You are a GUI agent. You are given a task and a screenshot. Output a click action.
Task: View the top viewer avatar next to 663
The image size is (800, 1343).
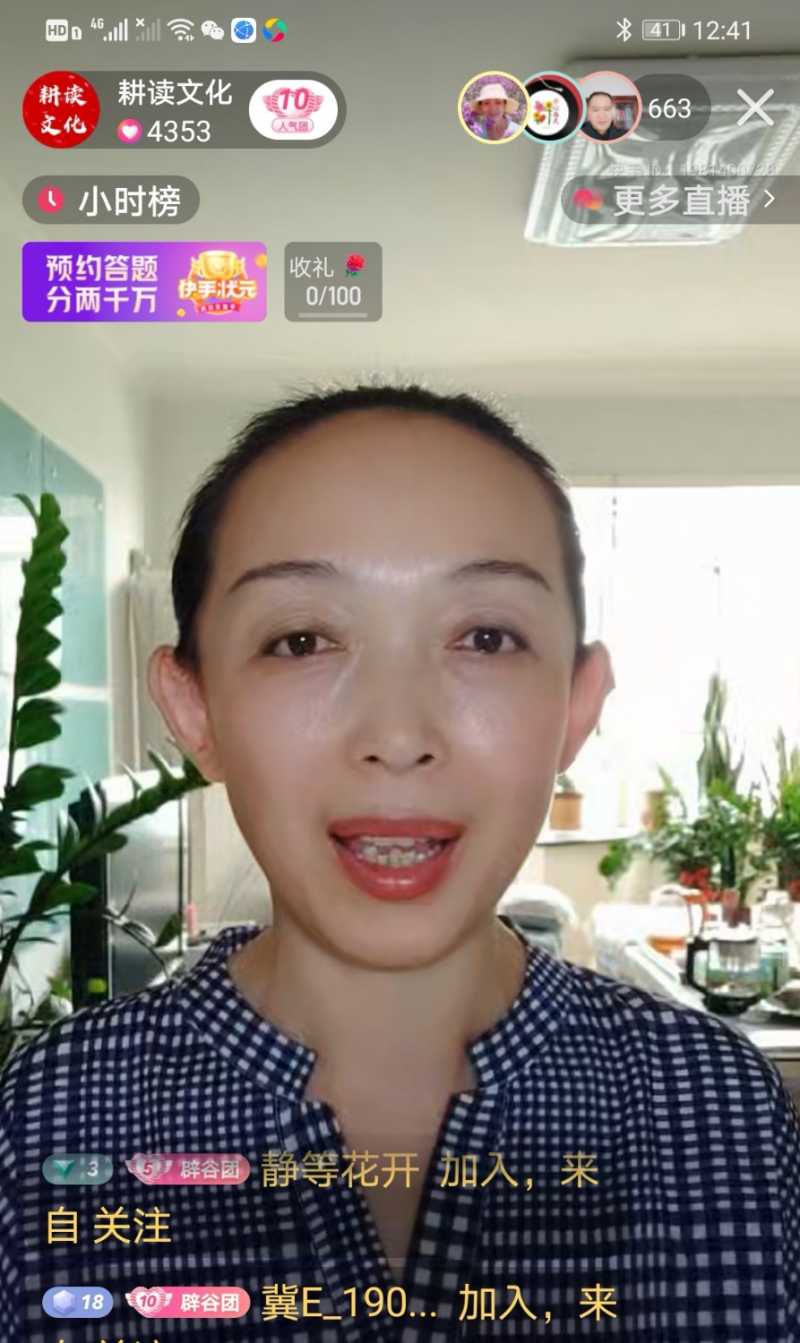tap(607, 108)
